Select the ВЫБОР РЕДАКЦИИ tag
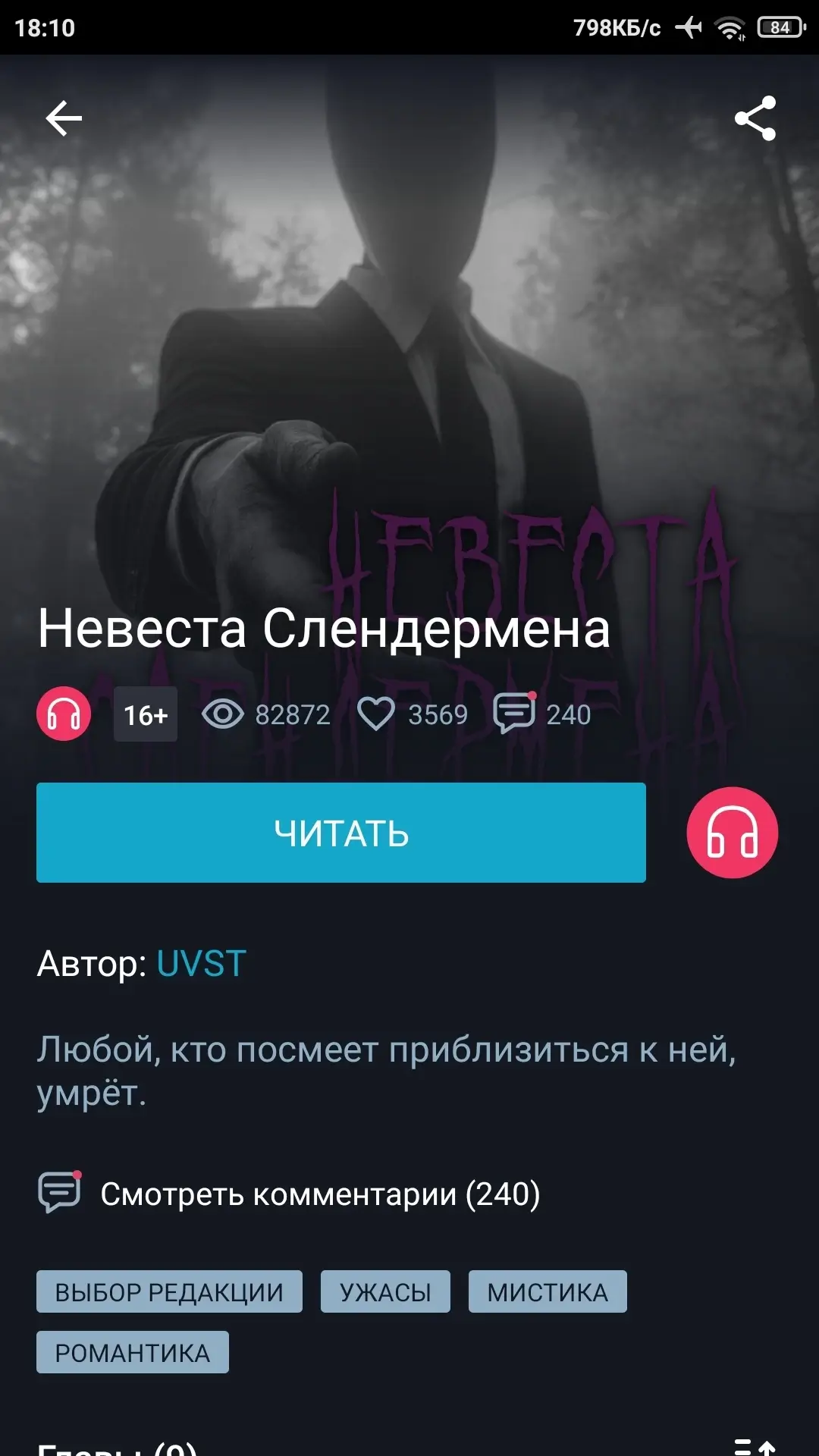The width and height of the screenshot is (819, 1456). [169, 1291]
